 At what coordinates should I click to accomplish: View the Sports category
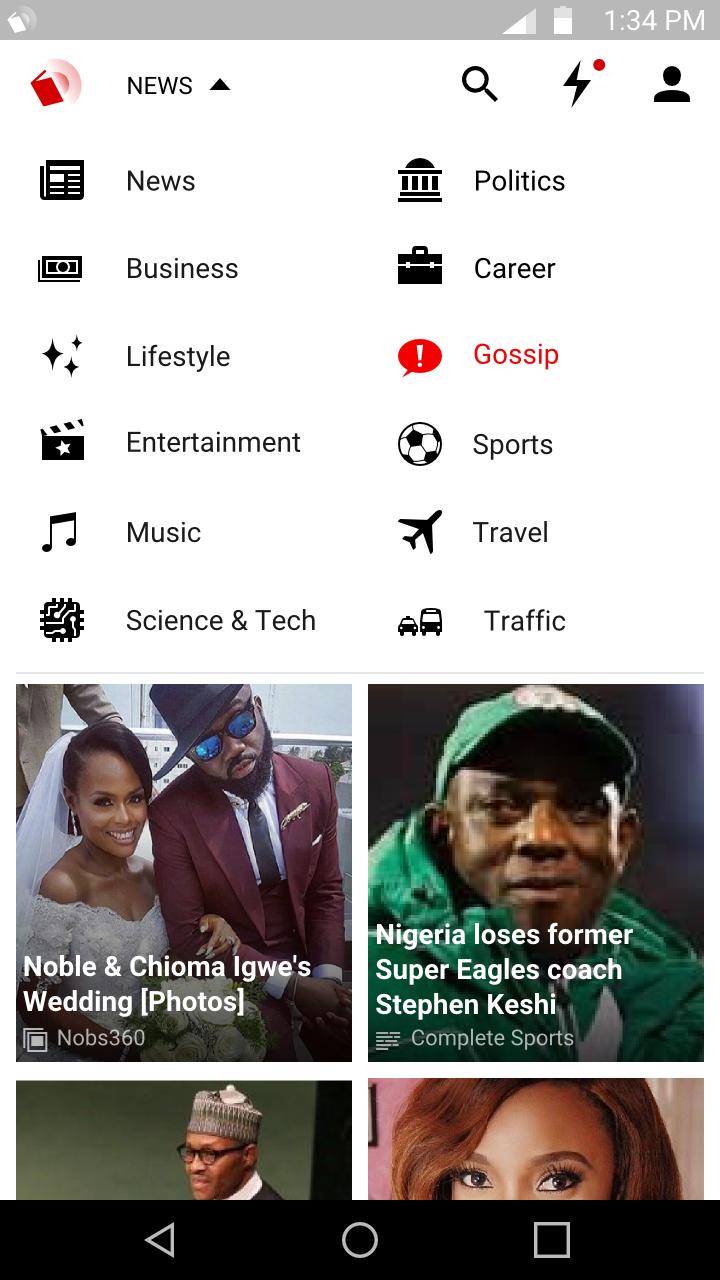point(512,444)
